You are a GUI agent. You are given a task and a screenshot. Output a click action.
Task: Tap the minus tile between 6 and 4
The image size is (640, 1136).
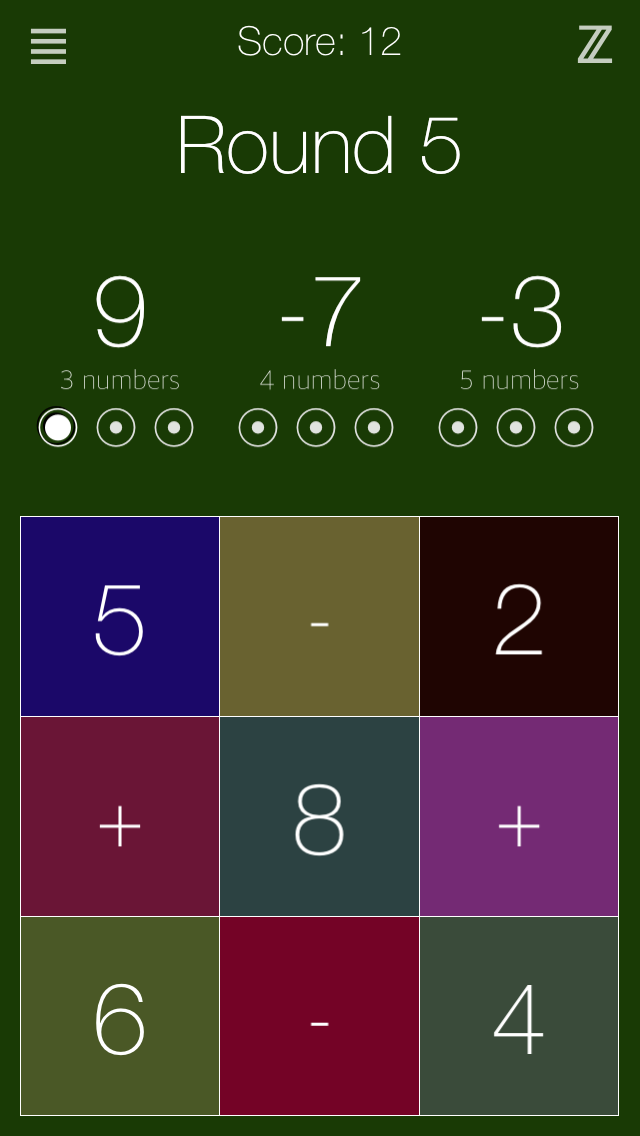(320, 1016)
